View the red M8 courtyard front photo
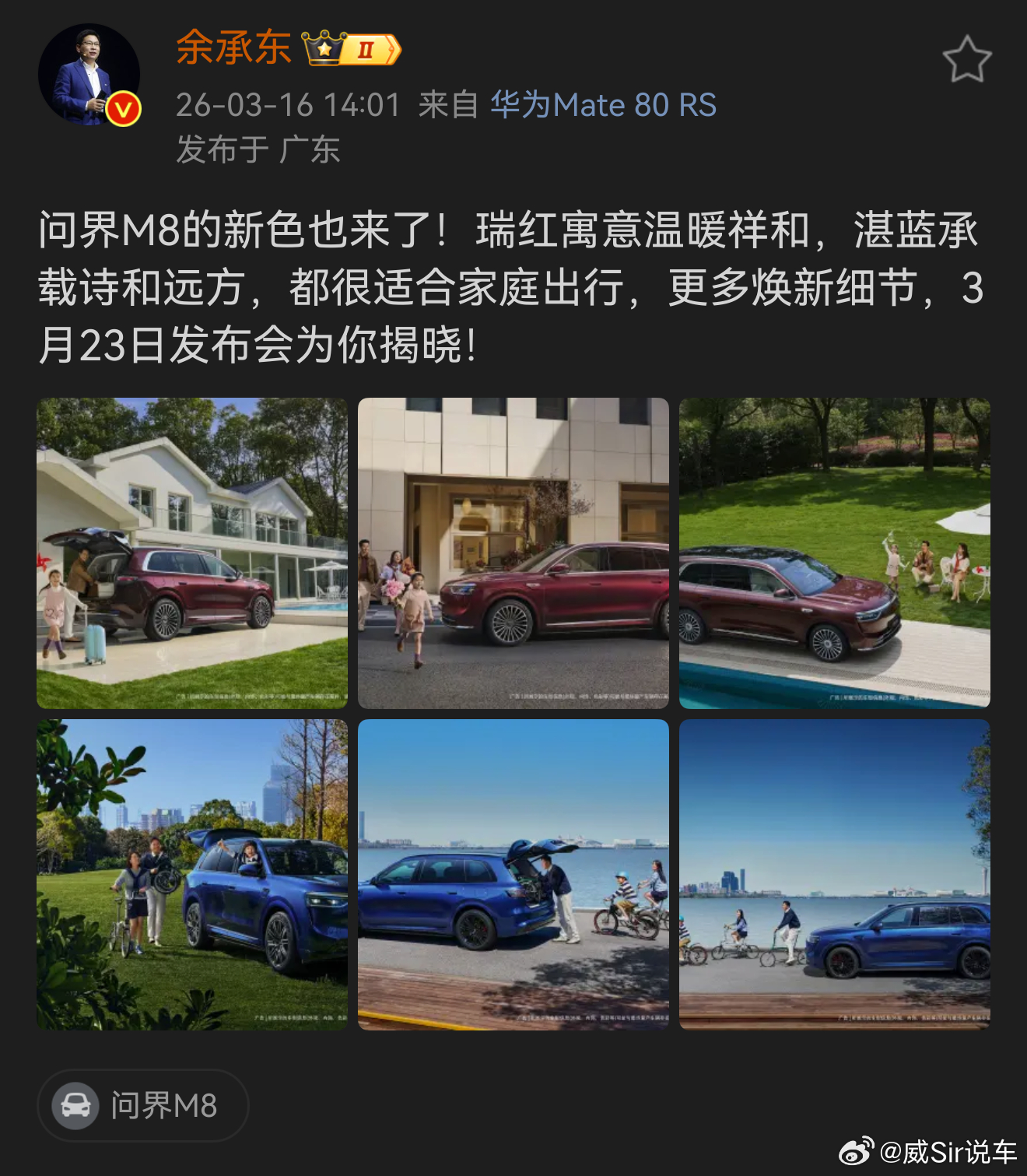1027x1176 pixels. coord(513,554)
